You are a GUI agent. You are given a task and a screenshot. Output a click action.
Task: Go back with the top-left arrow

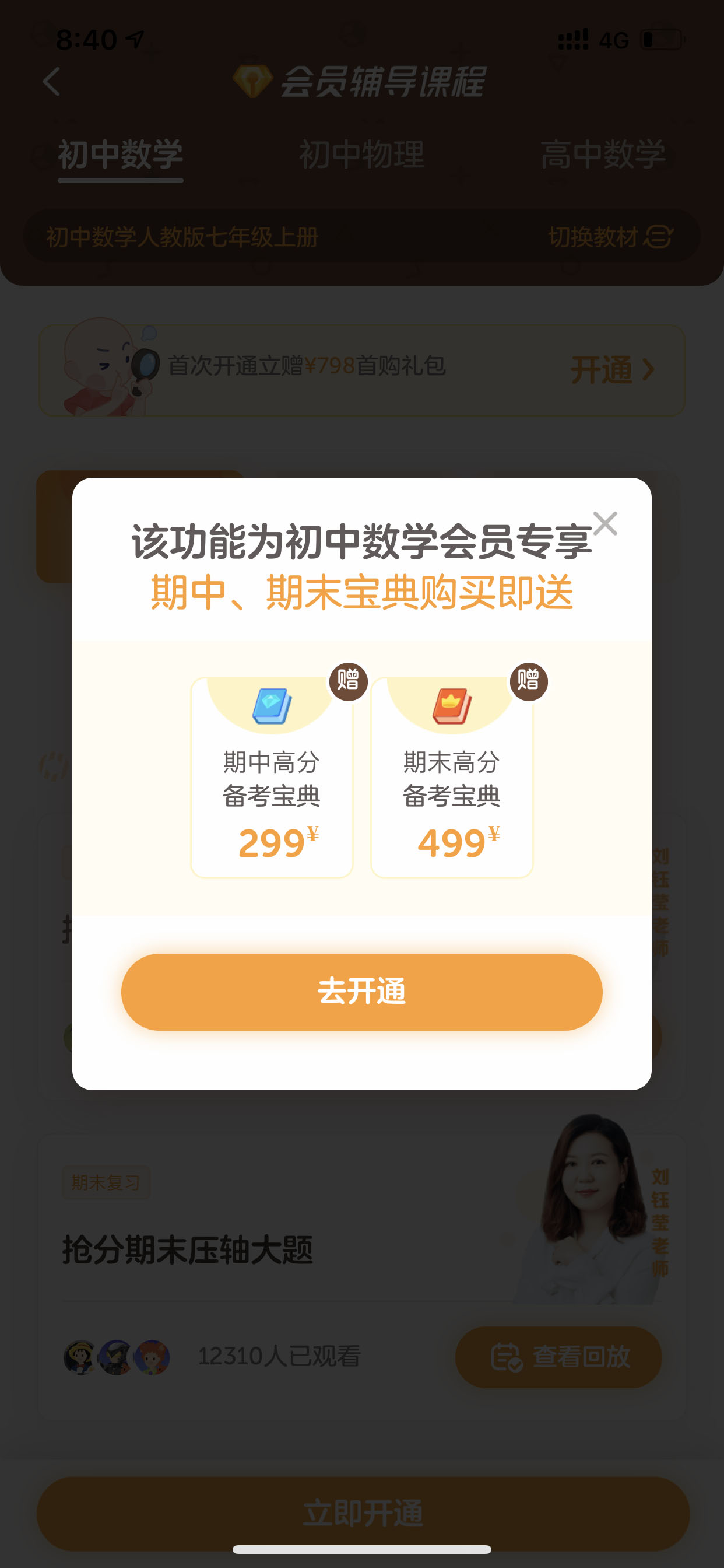click(x=52, y=81)
